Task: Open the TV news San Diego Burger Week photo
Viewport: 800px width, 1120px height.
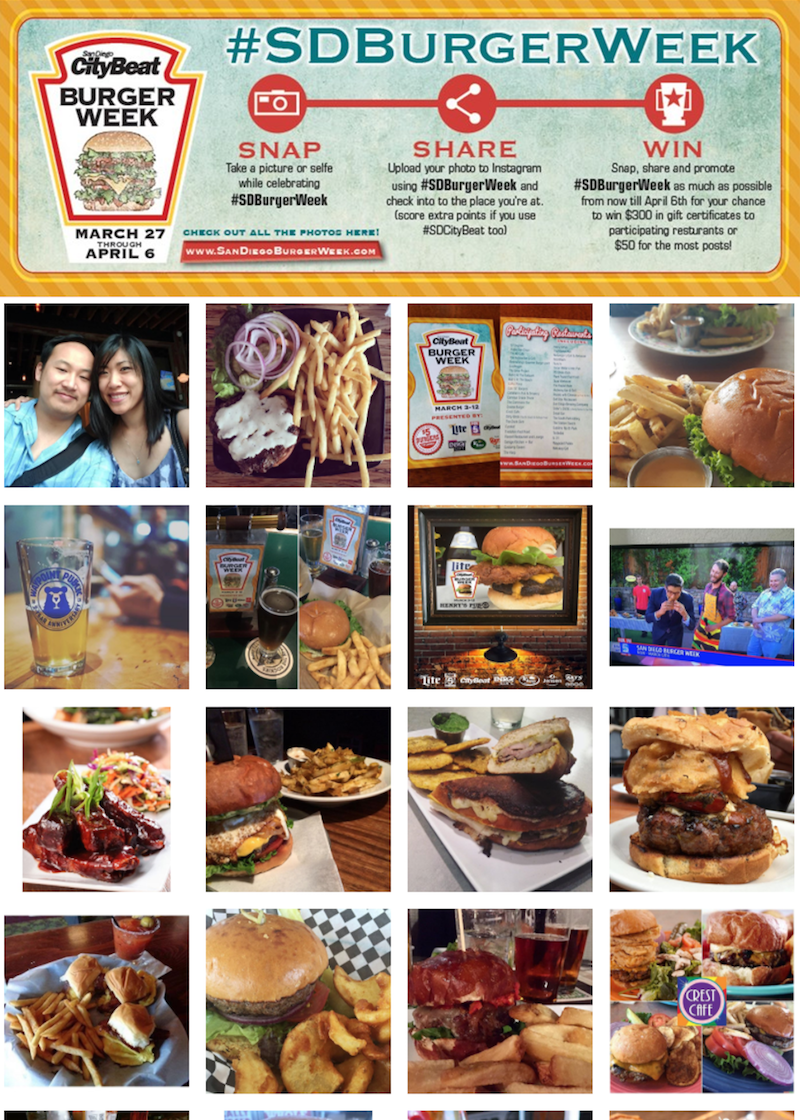Action: [x=701, y=597]
